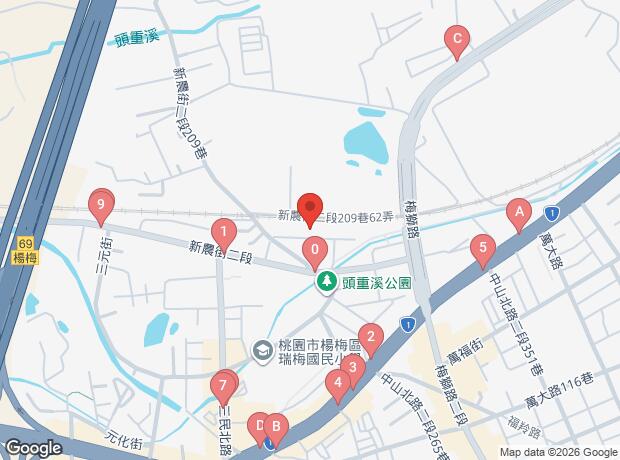Tap the map pin labeled 3

(352, 368)
